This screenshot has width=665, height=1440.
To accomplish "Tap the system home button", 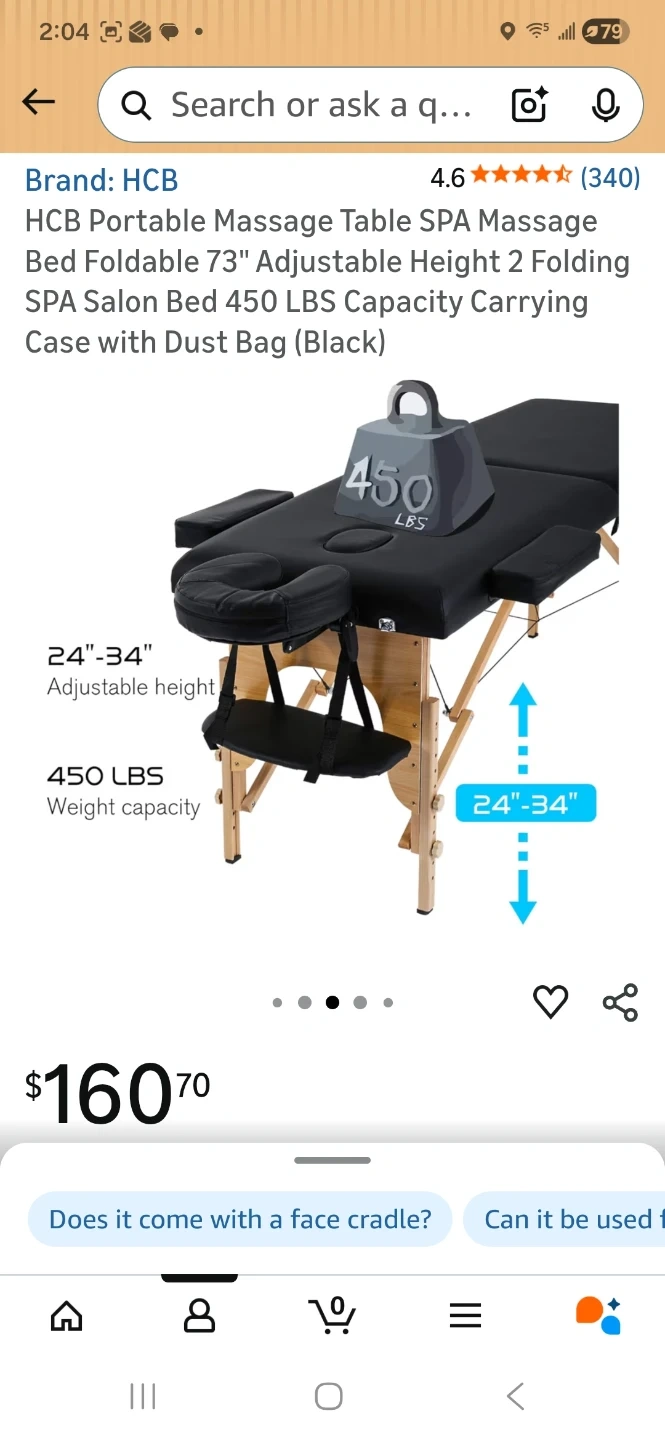I will coord(329,1396).
